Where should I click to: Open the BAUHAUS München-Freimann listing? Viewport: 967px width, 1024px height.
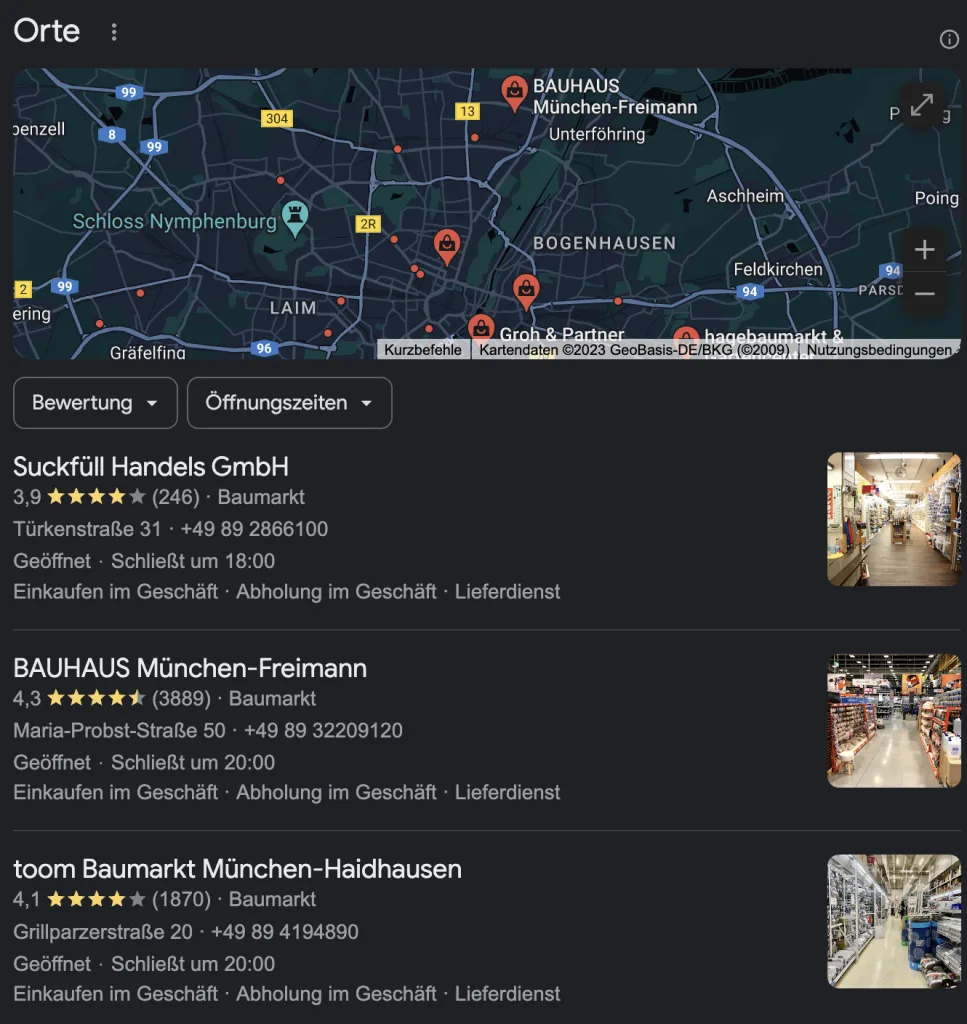[x=190, y=667]
